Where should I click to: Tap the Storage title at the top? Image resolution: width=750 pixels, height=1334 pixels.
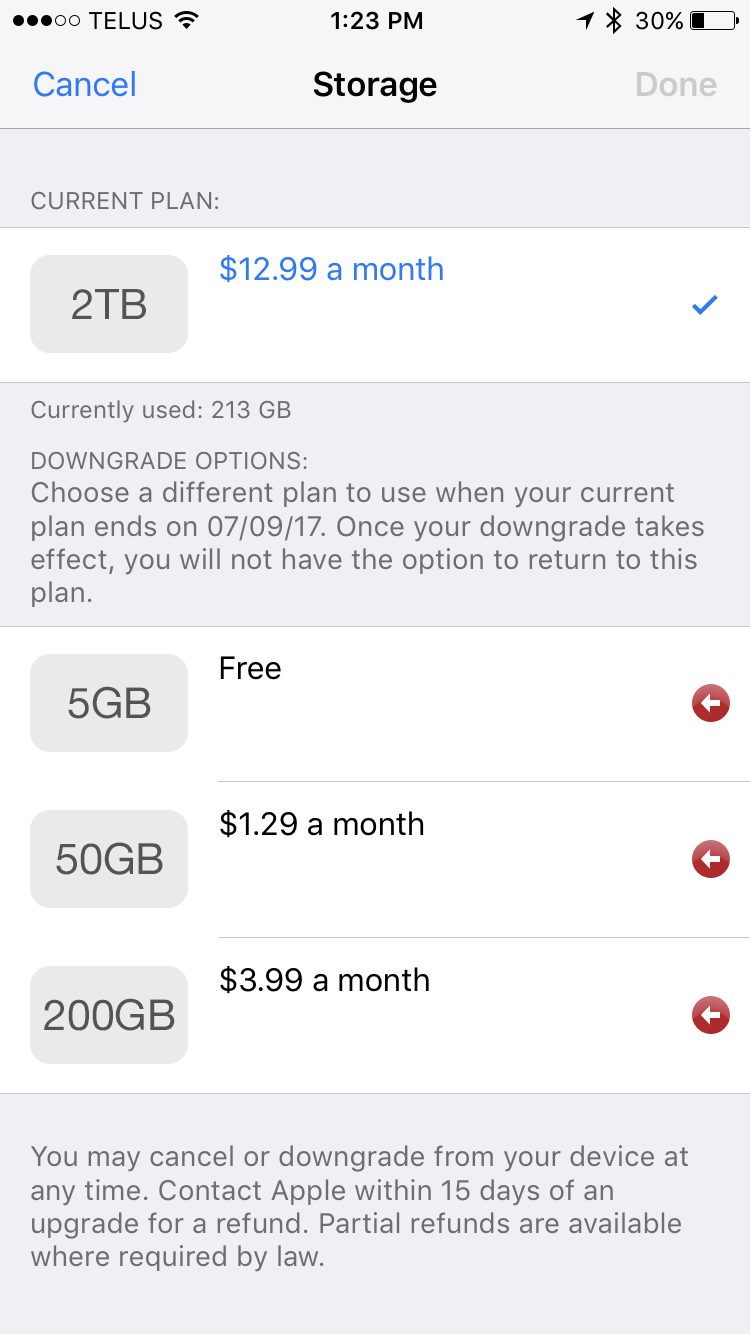[x=375, y=85]
